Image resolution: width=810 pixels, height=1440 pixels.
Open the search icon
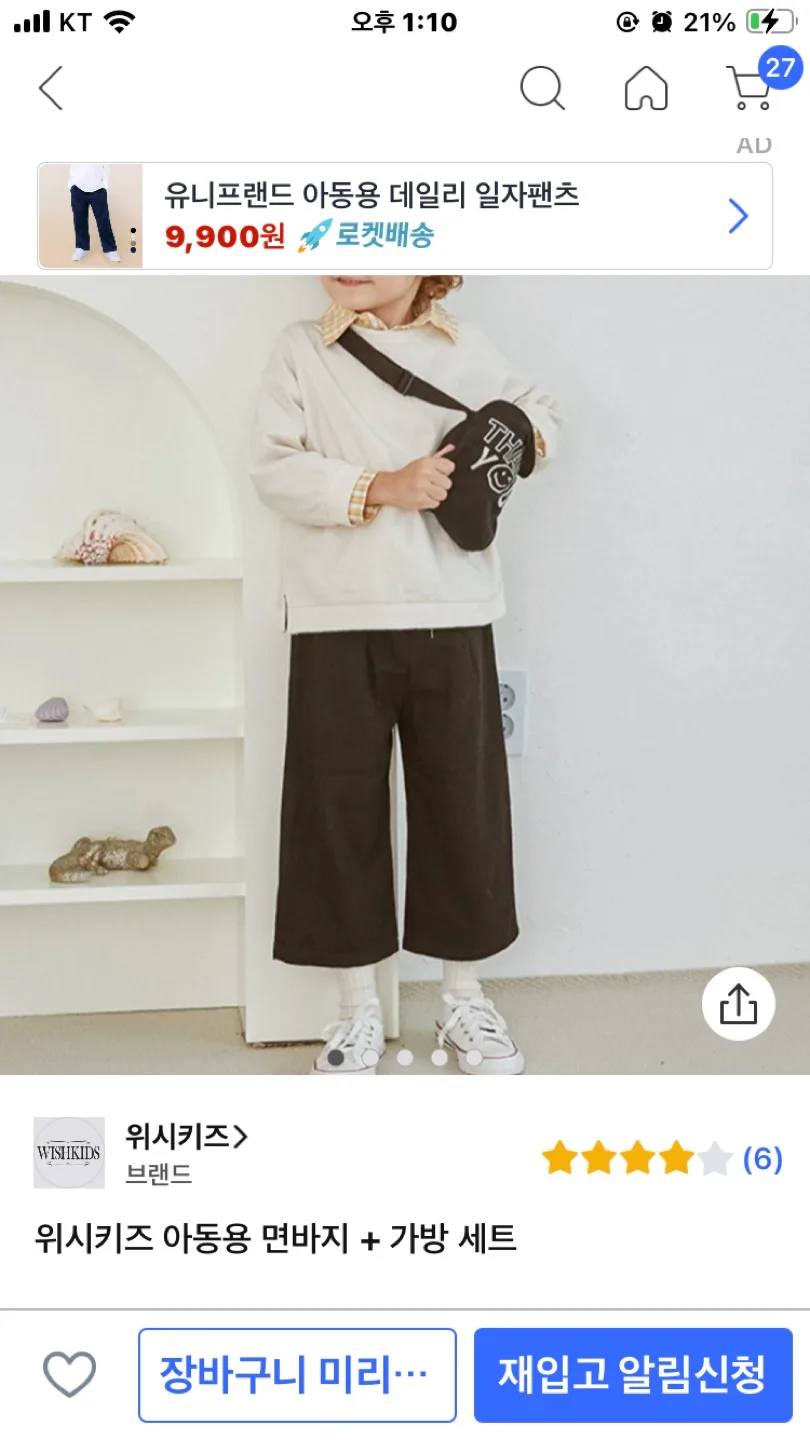[x=542, y=88]
